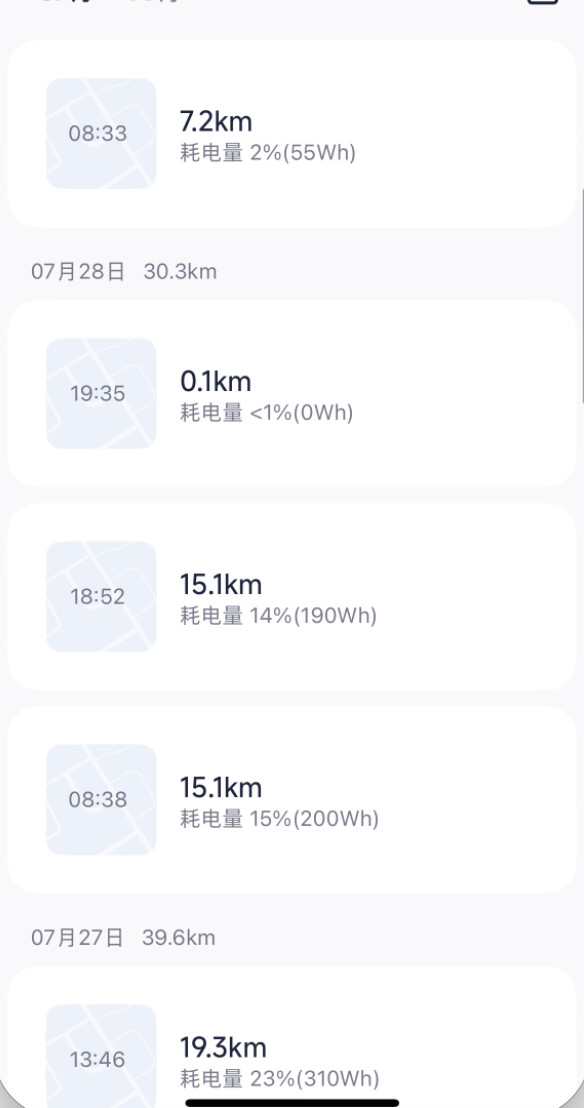Viewport: 584px width, 1108px height.
Task: View the 18:52 trip using 190Wh
Action: tap(292, 597)
